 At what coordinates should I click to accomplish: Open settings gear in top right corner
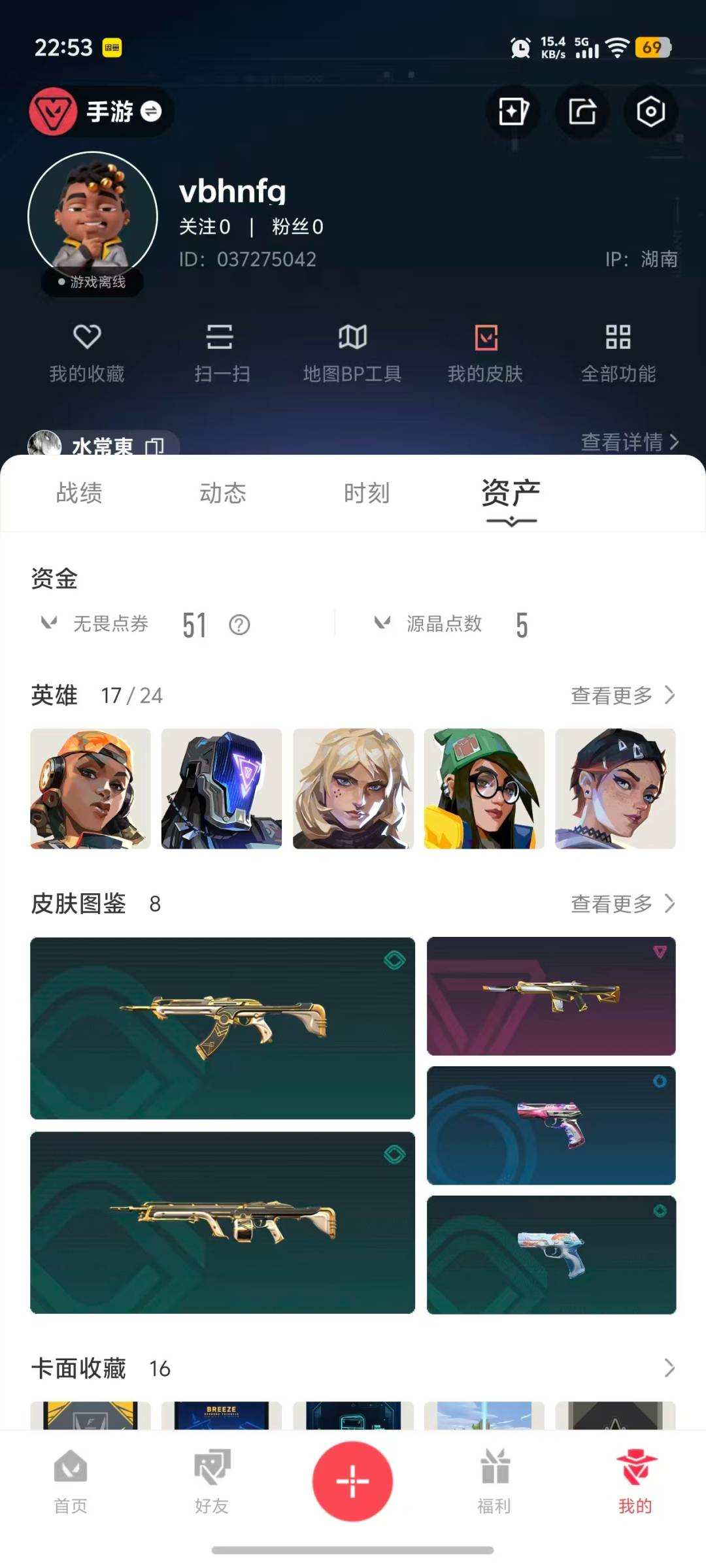650,112
